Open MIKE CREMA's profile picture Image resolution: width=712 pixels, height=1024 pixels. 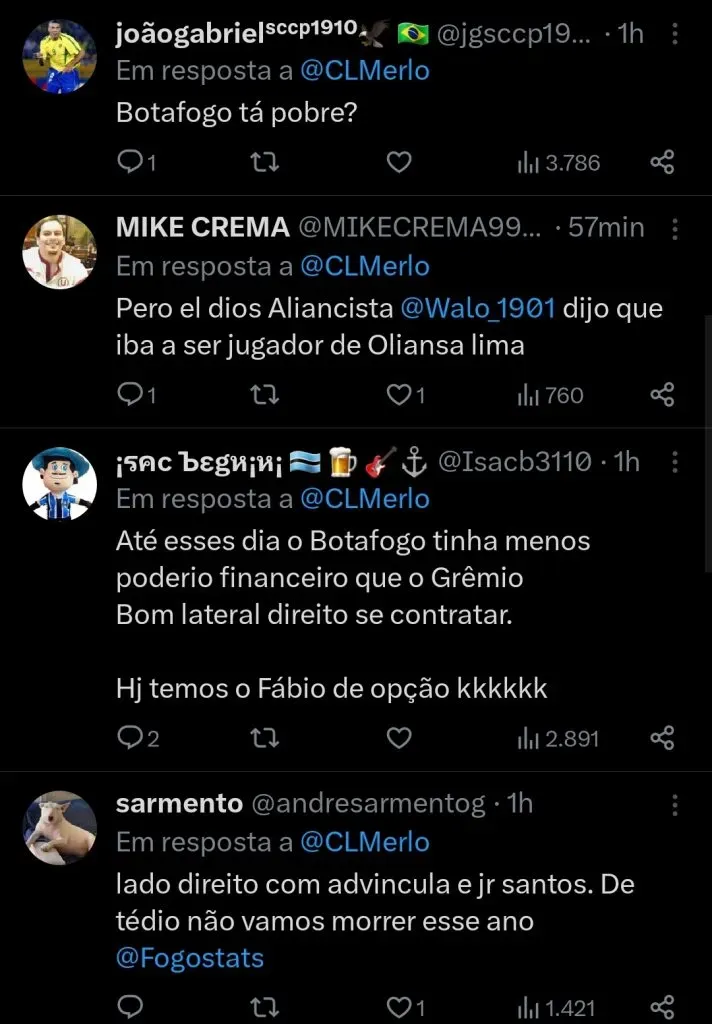click(x=59, y=252)
